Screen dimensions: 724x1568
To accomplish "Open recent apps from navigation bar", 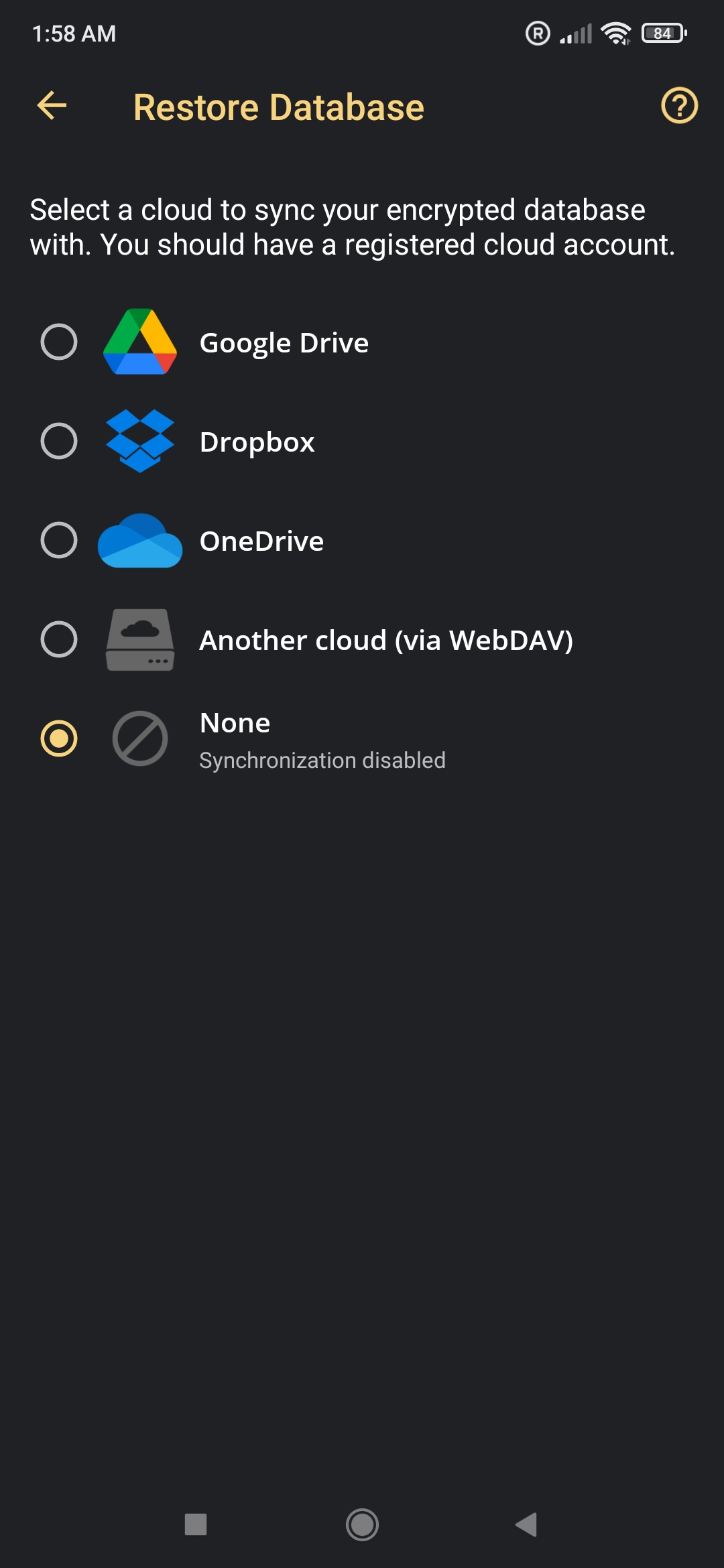I will 196,1524.
